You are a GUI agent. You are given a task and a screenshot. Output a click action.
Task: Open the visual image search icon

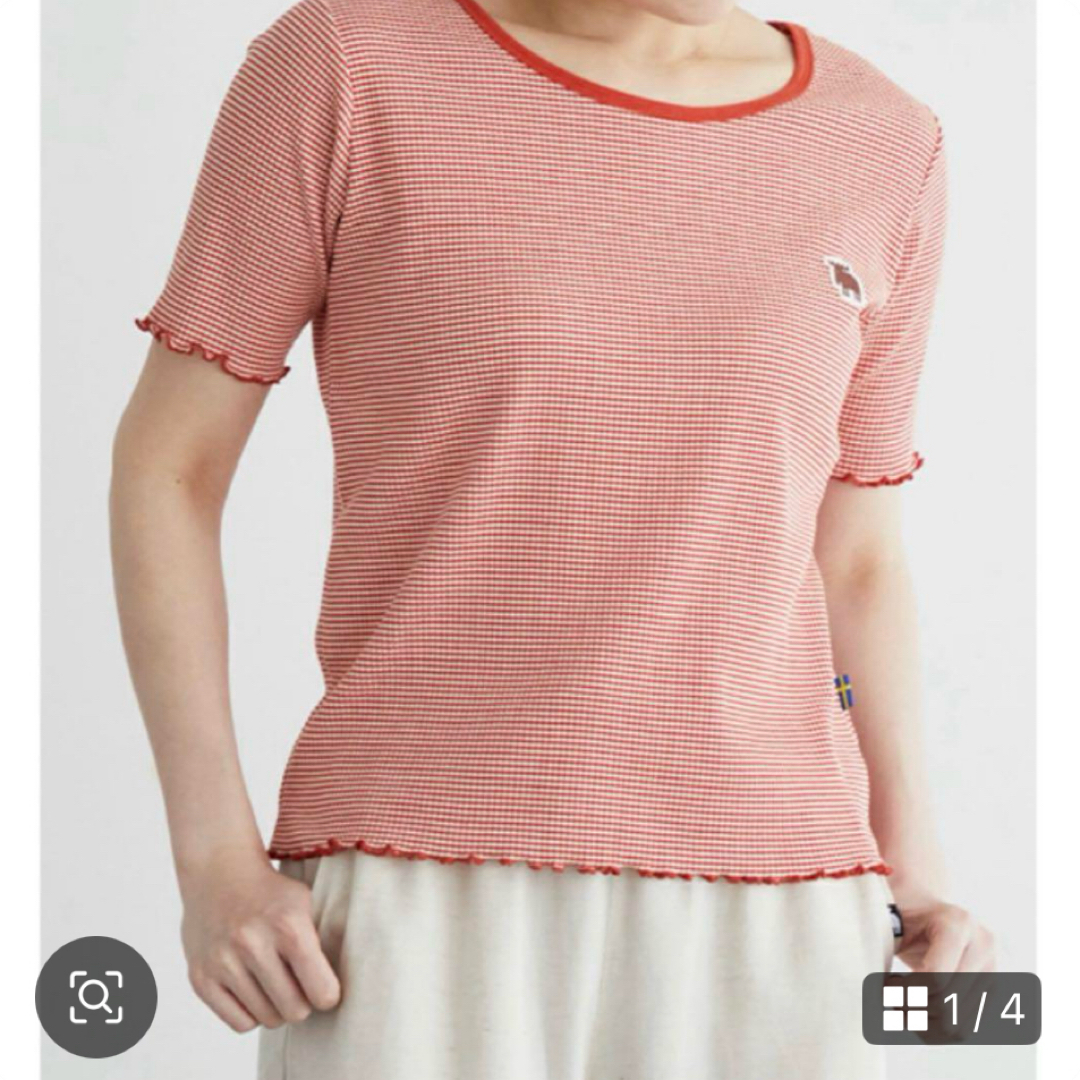pyautogui.click(x=96, y=996)
